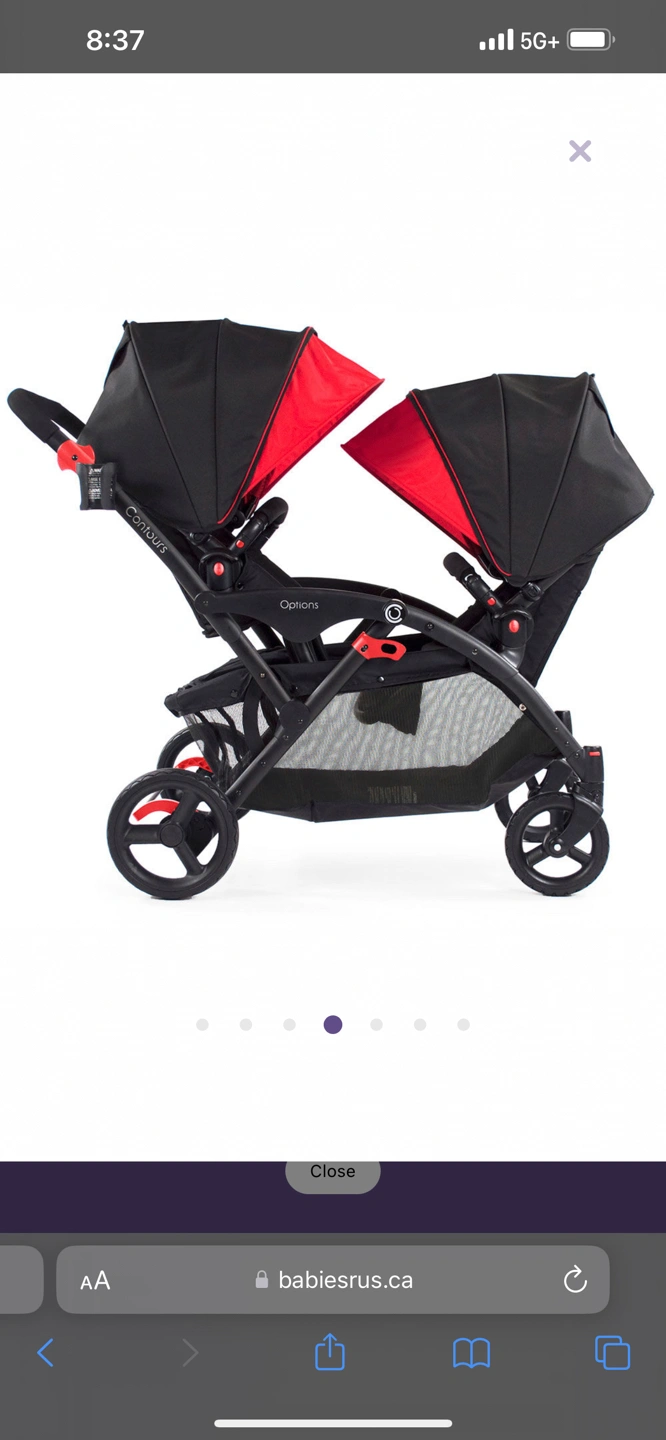
Task: Show all open tabs
Action: [x=612, y=1353]
